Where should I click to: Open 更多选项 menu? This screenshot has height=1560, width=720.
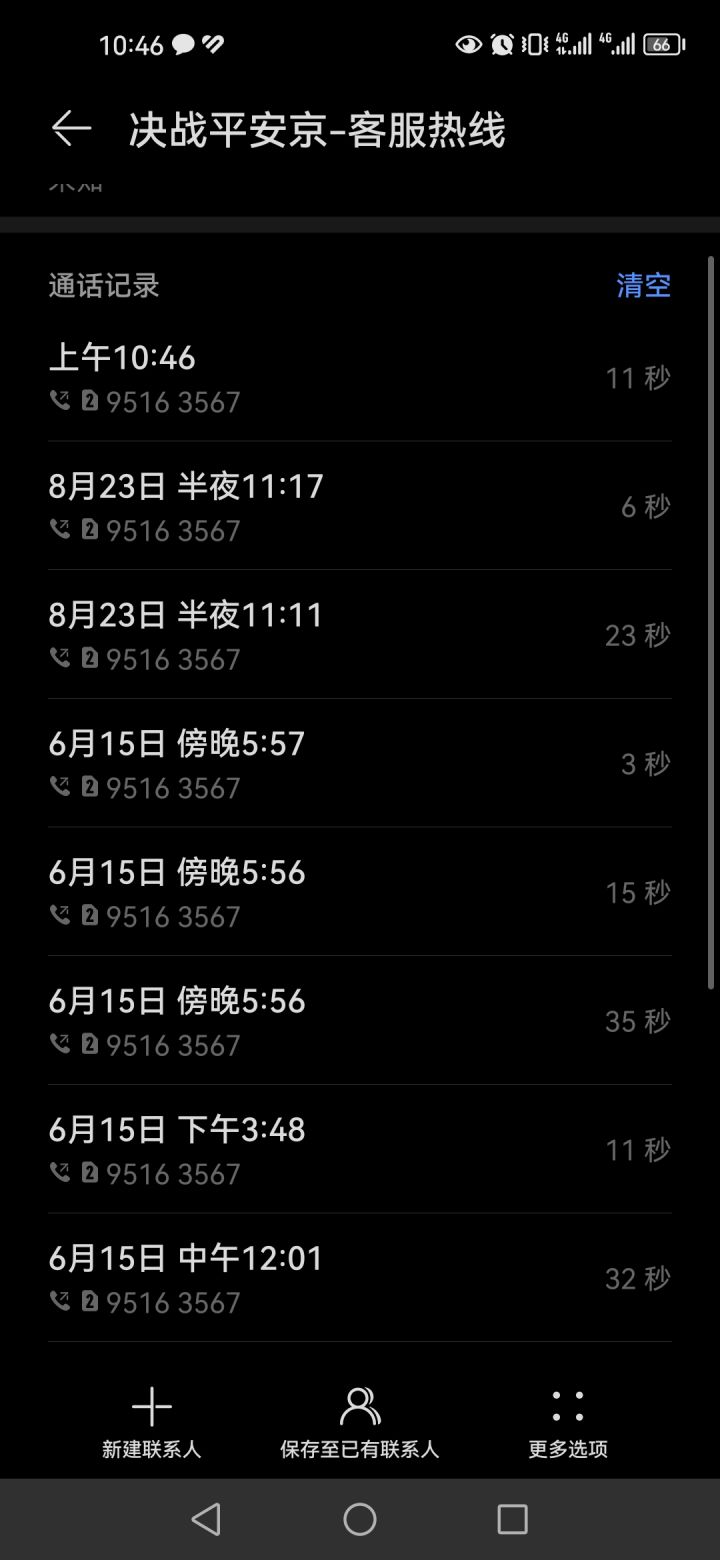(x=568, y=1422)
